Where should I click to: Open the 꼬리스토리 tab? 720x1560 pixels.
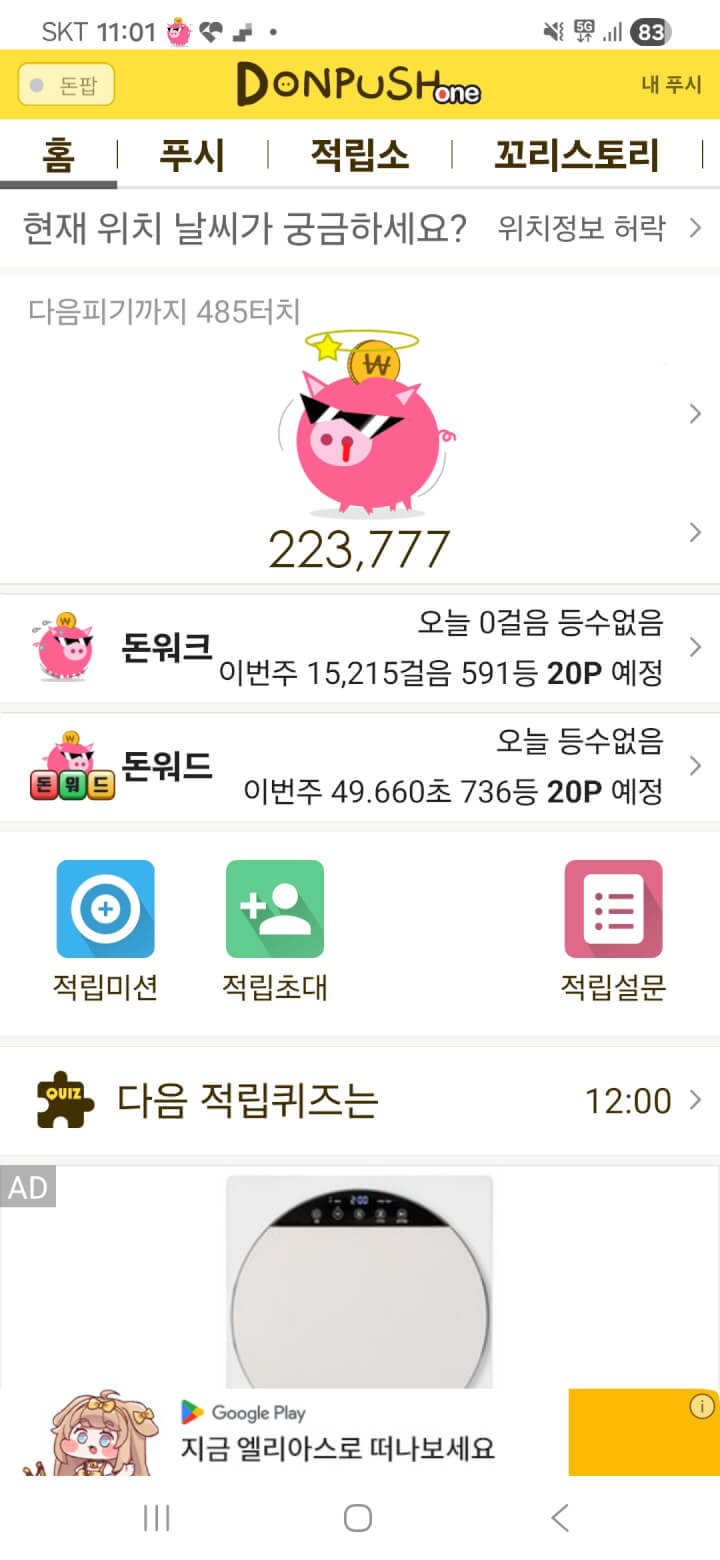click(x=577, y=156)
